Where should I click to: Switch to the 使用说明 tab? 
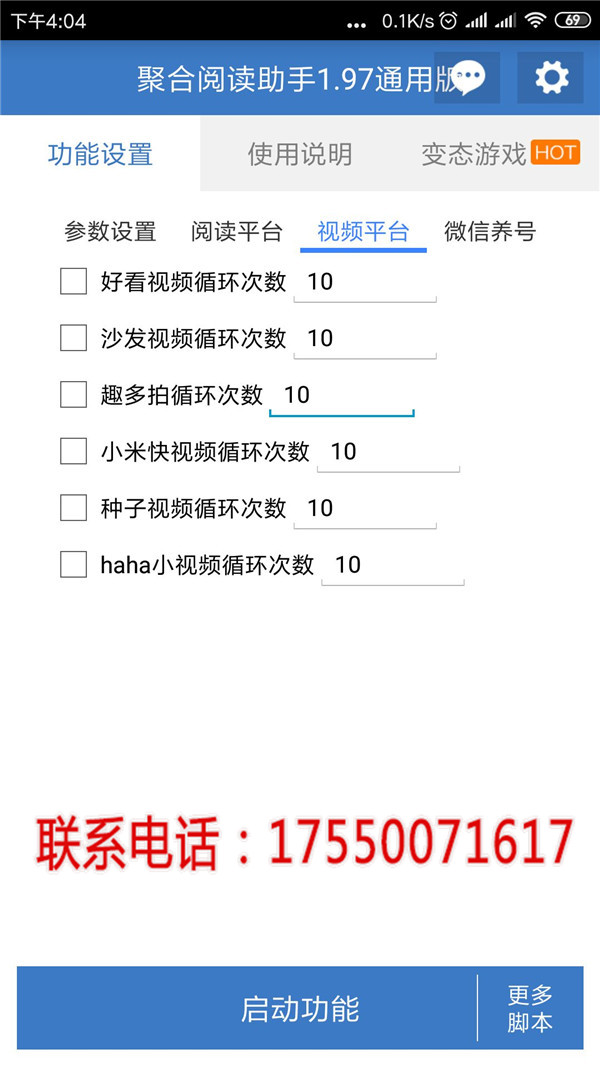coord(300,154)
